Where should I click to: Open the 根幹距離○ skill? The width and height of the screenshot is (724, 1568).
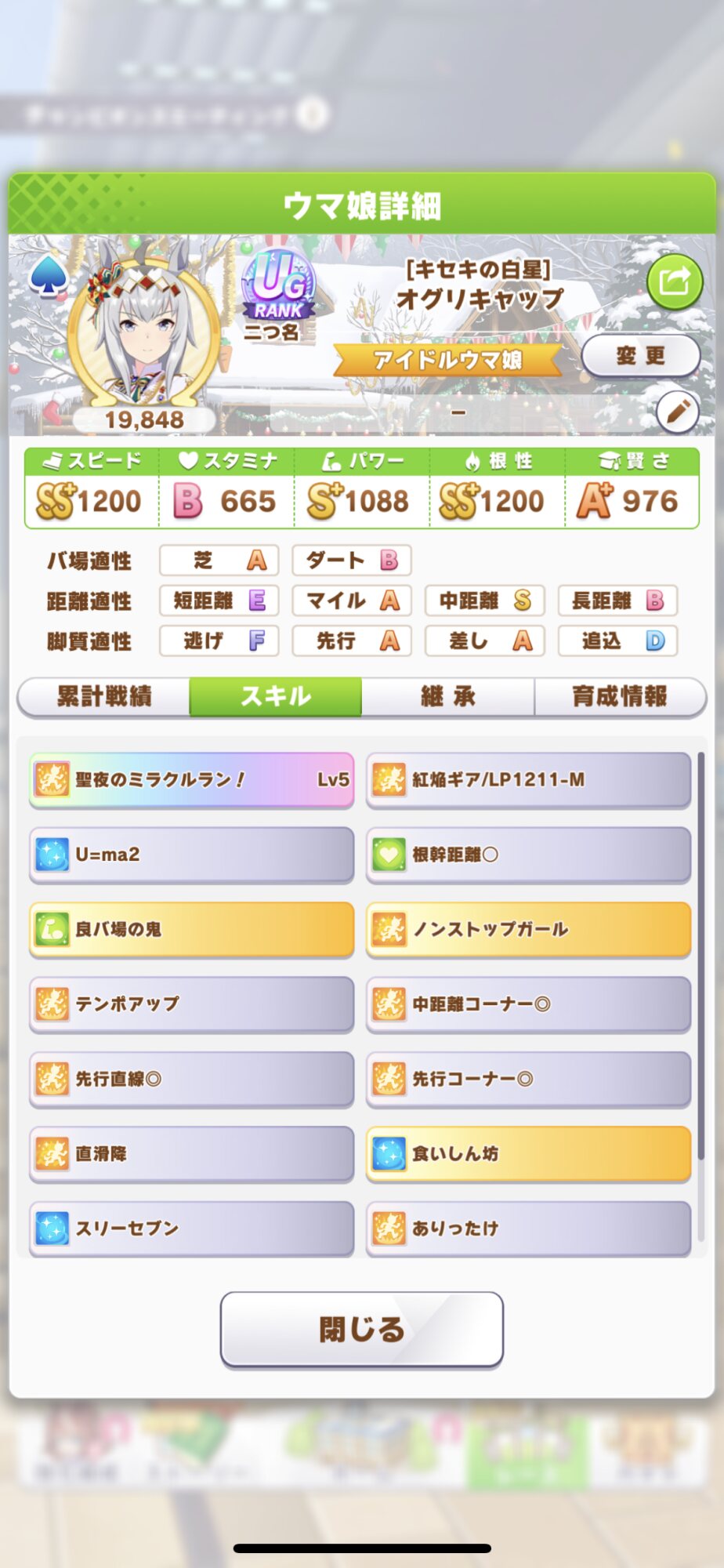click(x=528, y=854)
